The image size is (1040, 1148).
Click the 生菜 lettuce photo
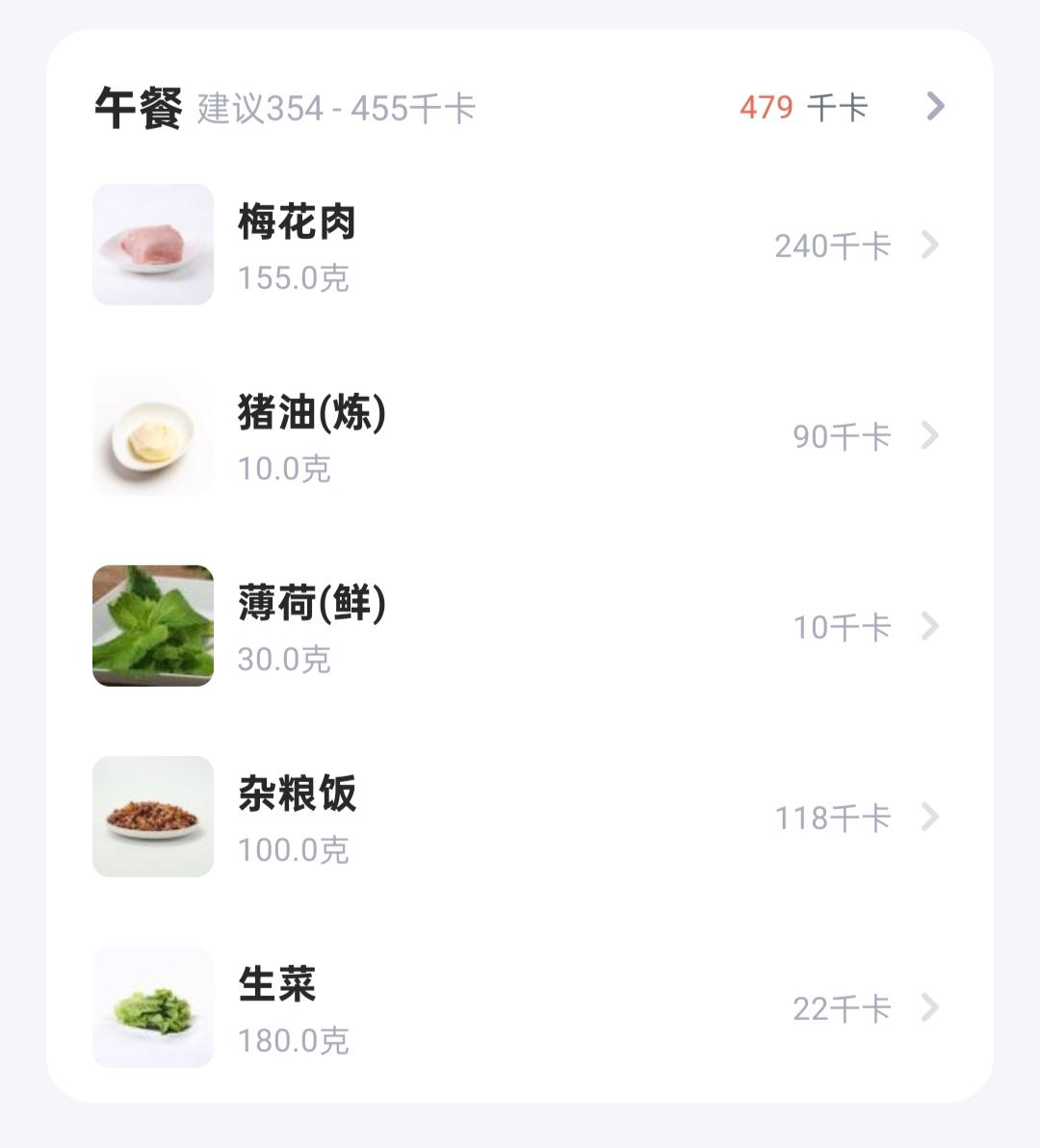coord(152,1006)
